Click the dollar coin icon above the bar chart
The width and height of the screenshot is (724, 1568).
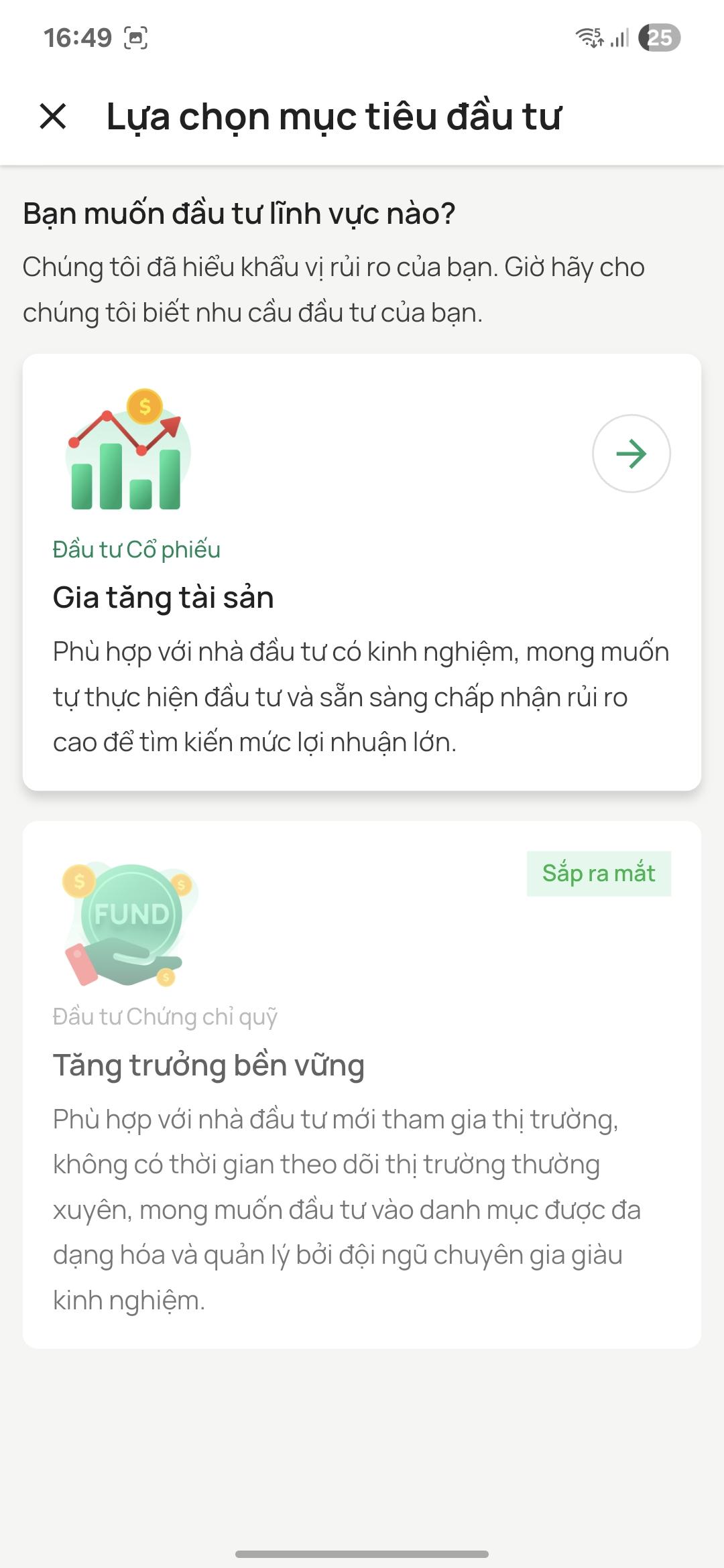[146, 405]
